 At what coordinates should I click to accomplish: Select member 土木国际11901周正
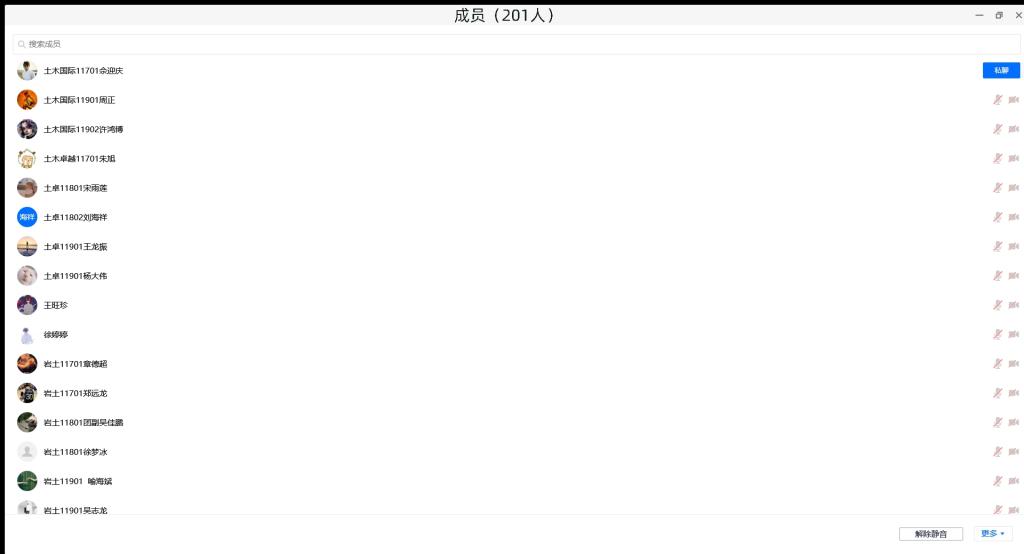(x=80, y=100)
